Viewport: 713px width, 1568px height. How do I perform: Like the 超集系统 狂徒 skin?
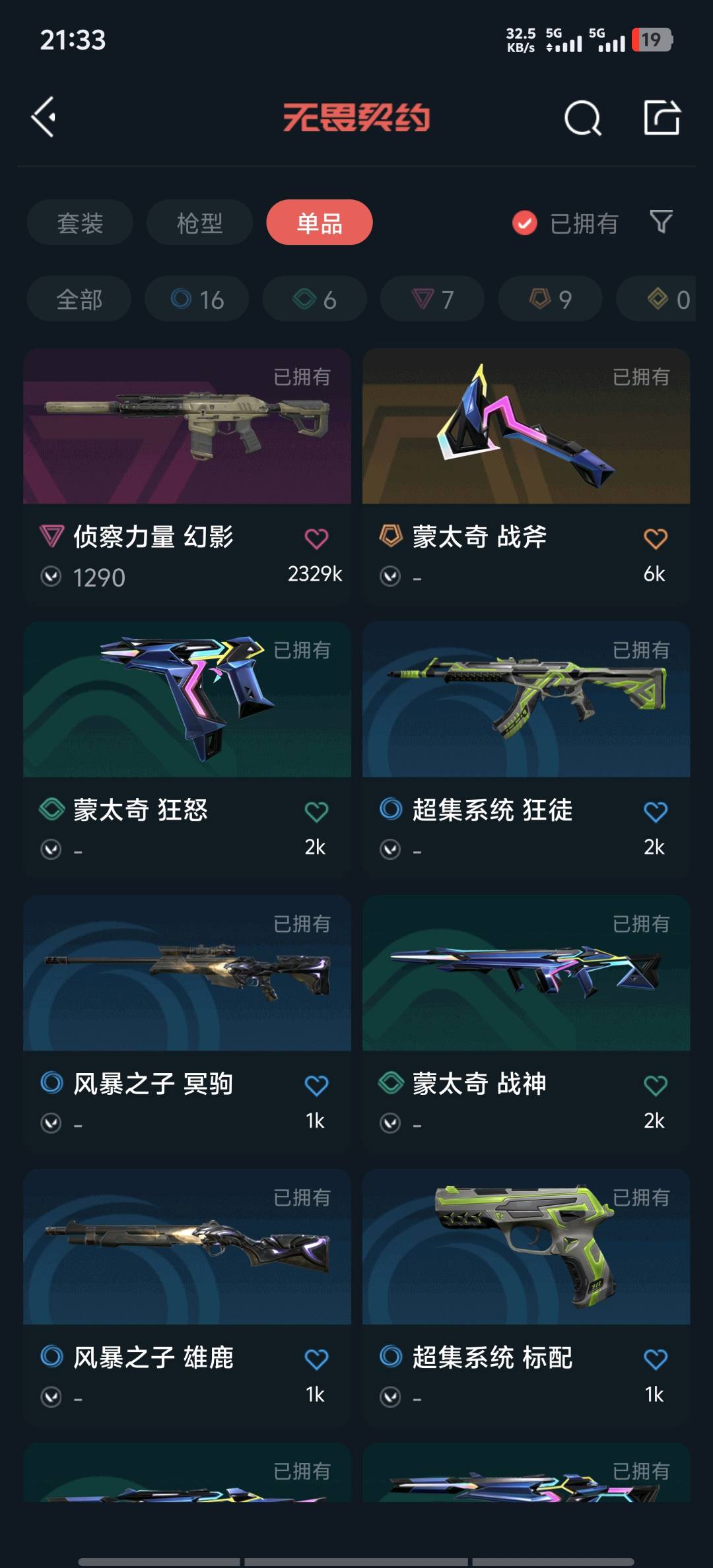[655, 812]
